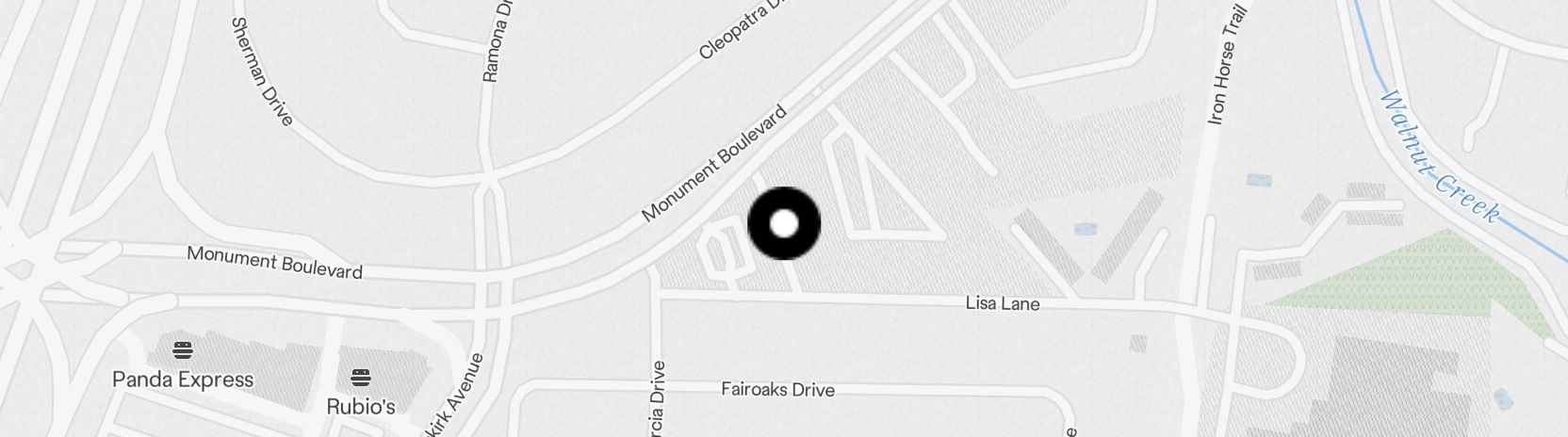Select the Rubio's restaurant marker

[x=360, y=379]
